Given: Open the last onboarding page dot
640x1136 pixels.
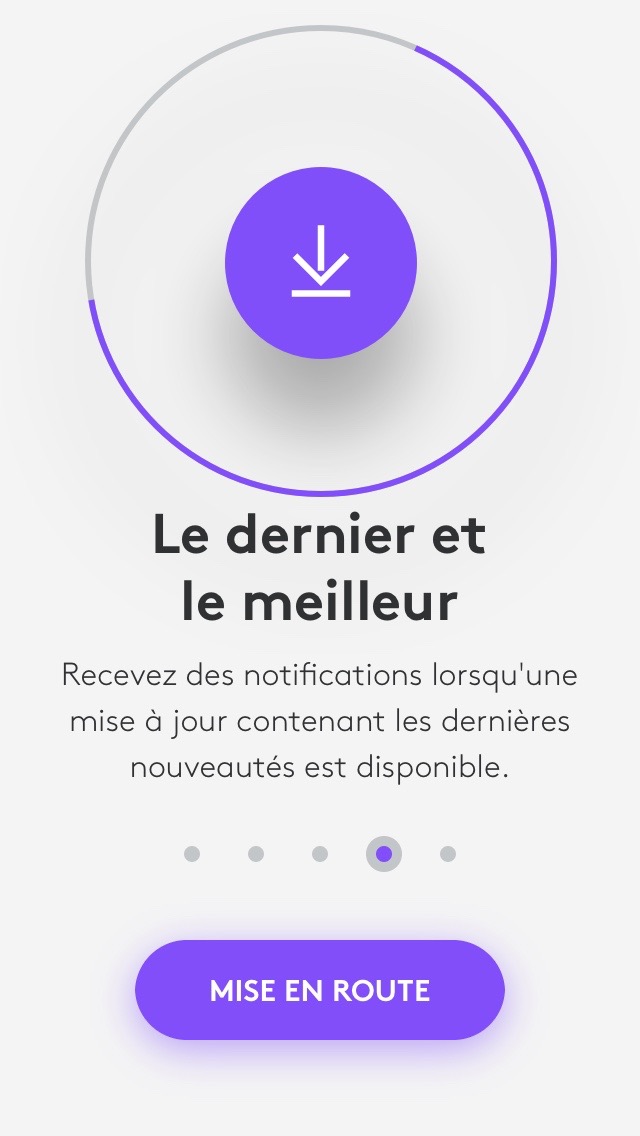Looking at the screenshot, I should (x=448, y=854).
